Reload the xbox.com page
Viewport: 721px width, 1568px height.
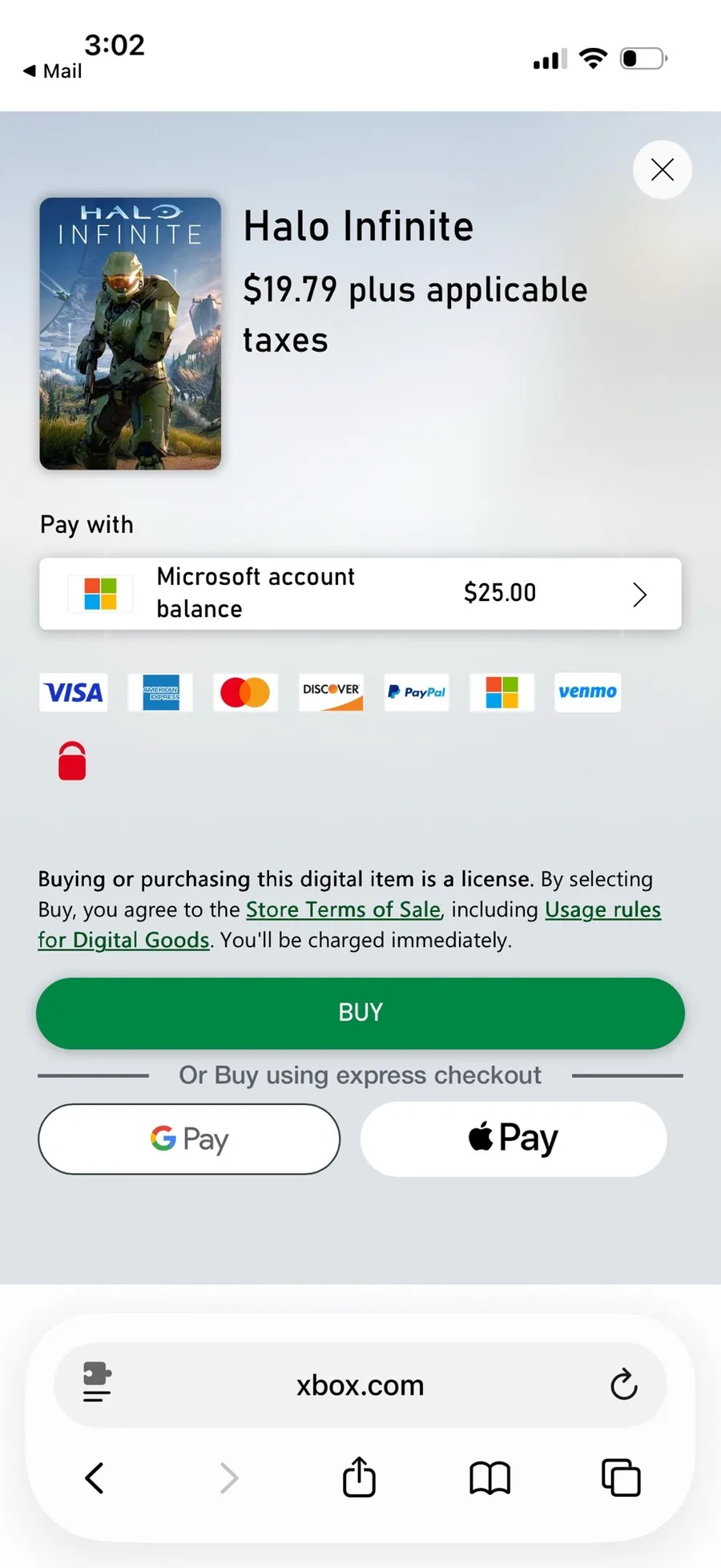coord(623,1385)
